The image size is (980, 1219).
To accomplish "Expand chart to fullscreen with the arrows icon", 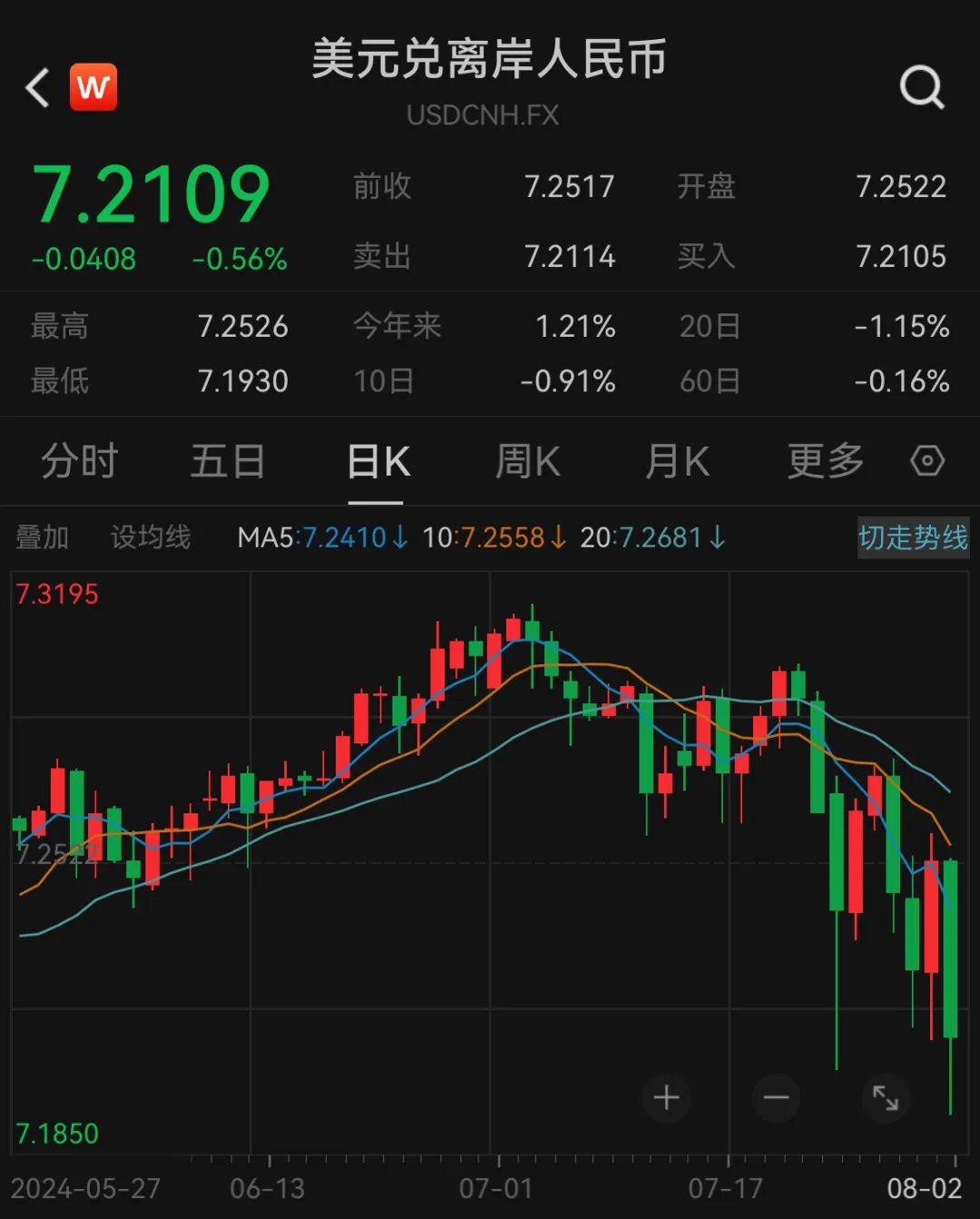I will point(886,1098).
